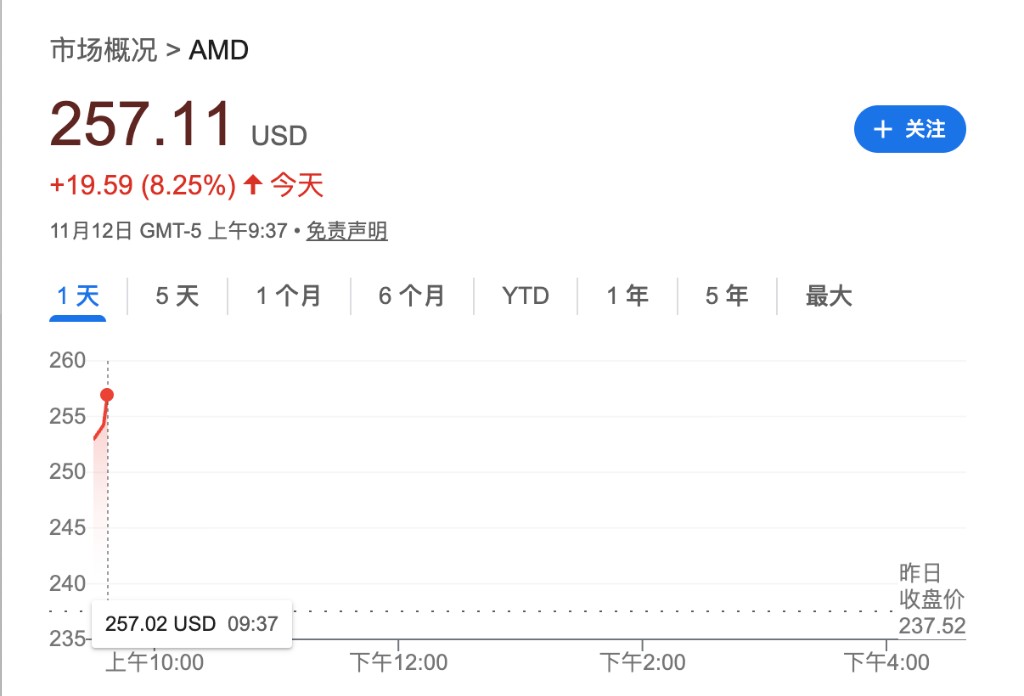The width and height of the screenshot is (1024, 696).
Task: Switch chart to 6 个月
Action: pyautogui.click(x=412, y=296)
